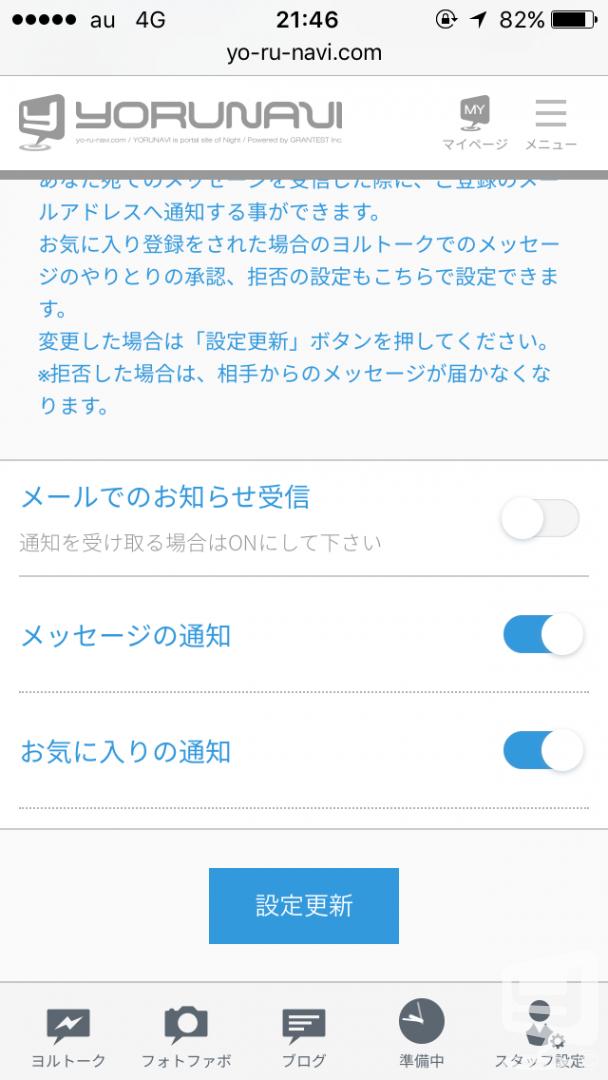The height and width of the screenshot is (1080, 608).
Task: Turn off メッセージの通知 switch
Action: (x=543, y=634)
